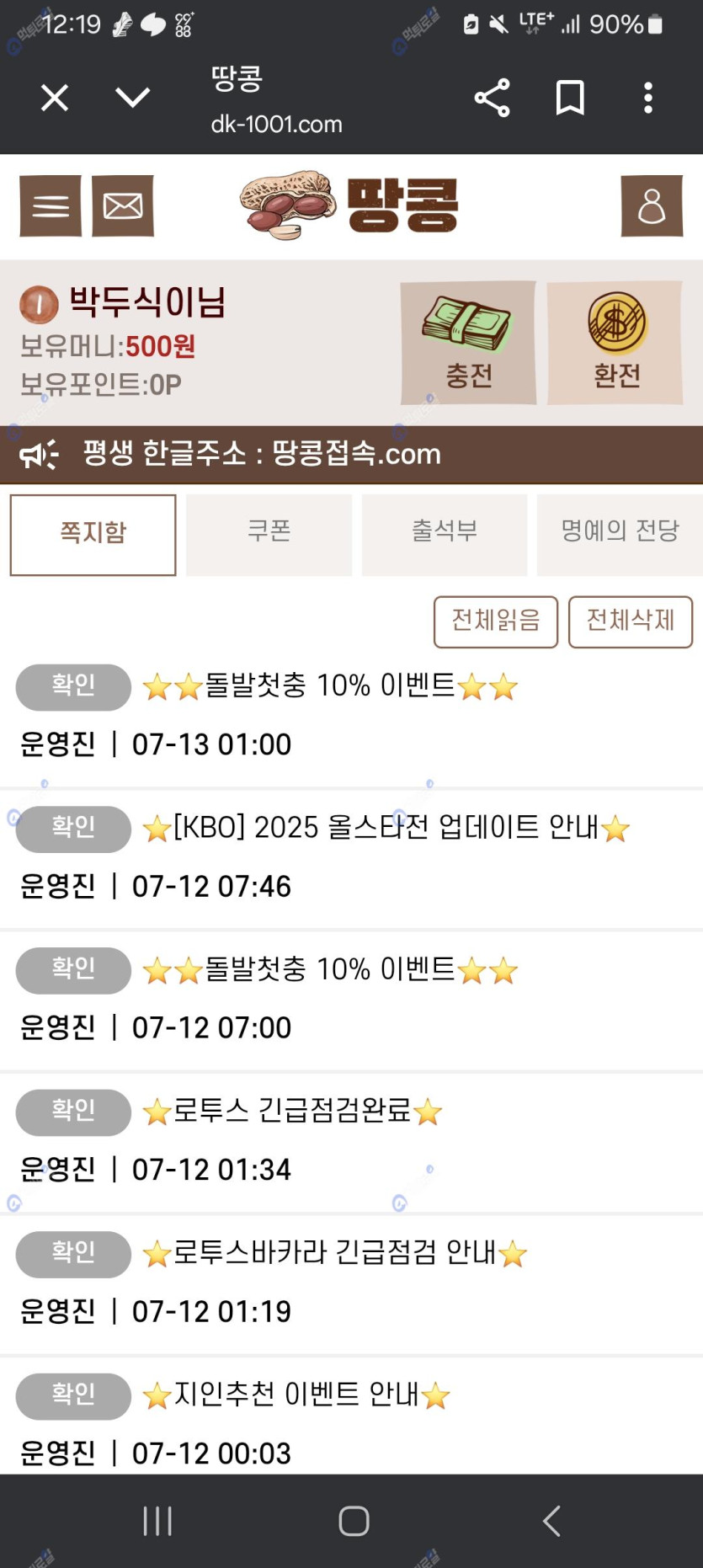The width and height of the screenshot is (703, 1568).
Task: Open the 로투스바카라 긴급점검 안내 message
Action: pos(334,1253)
